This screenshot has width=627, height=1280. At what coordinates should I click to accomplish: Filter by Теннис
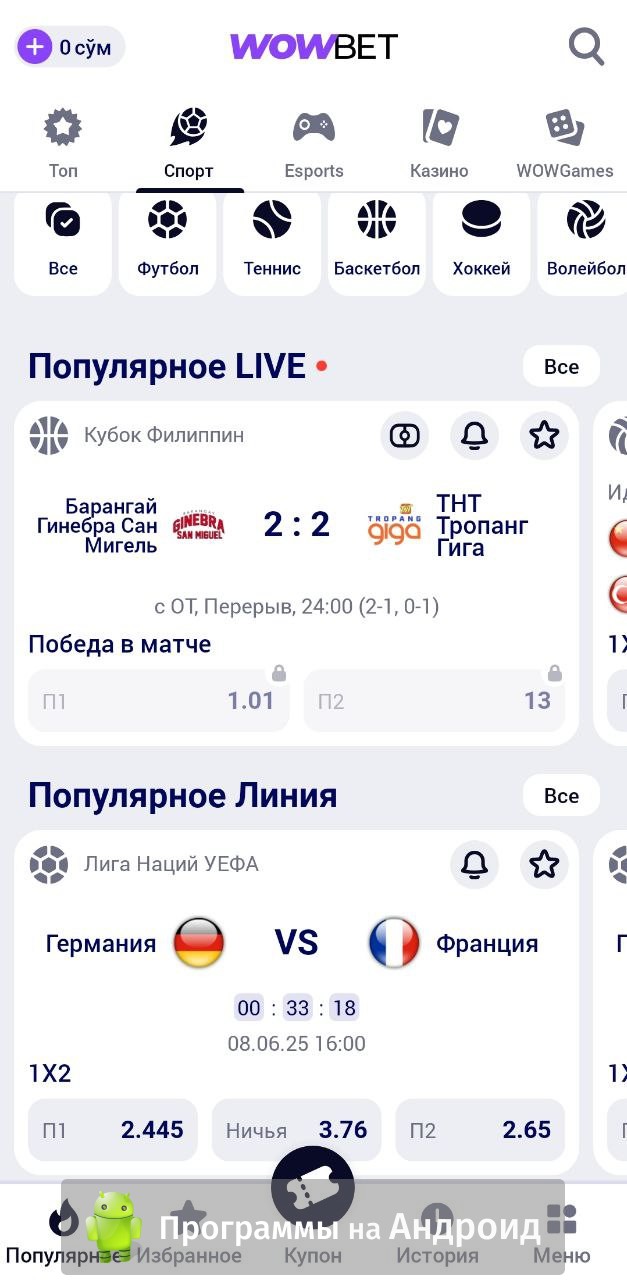[272, 240]
